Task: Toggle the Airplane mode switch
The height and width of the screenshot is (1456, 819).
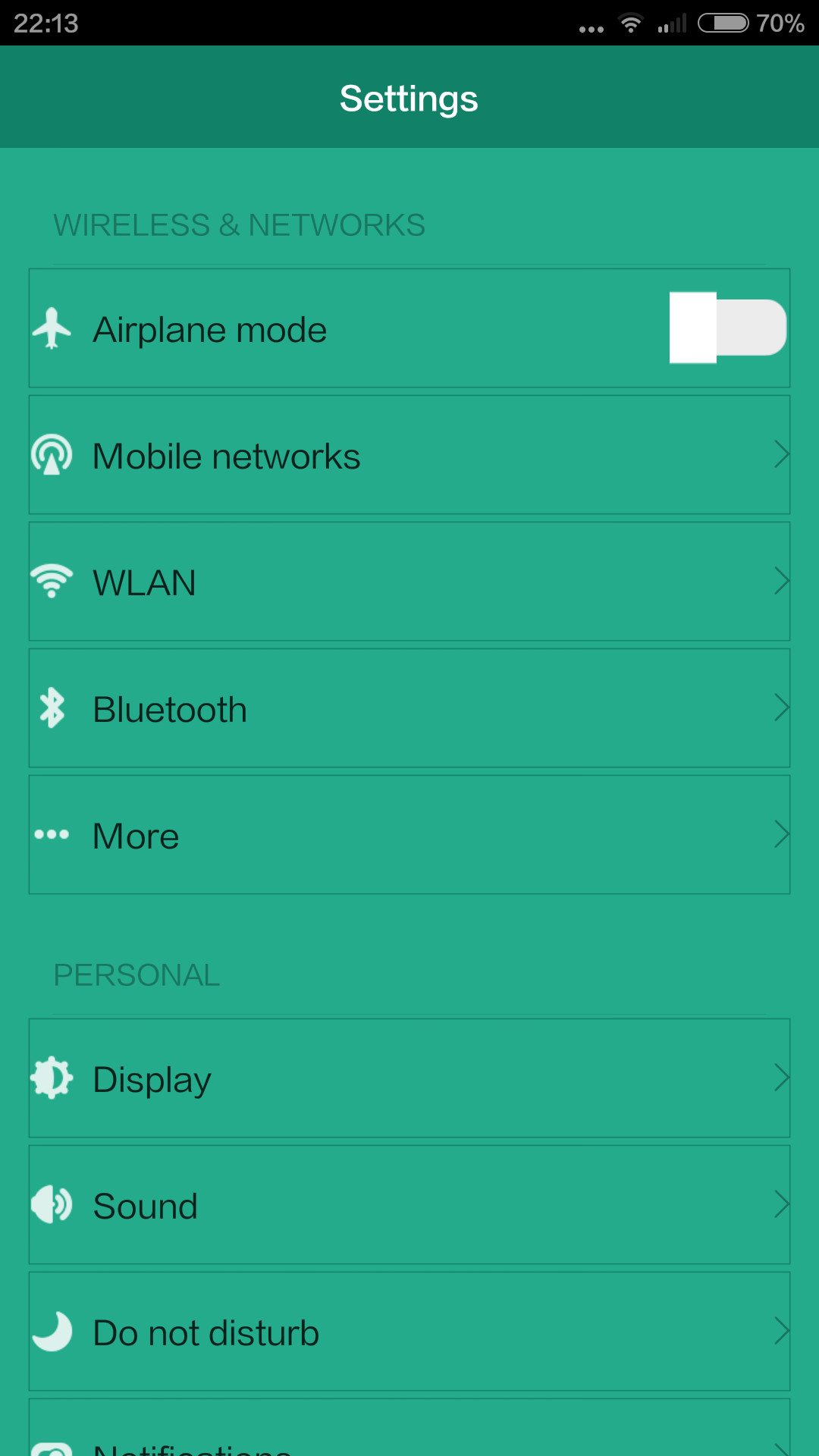Action: point(728,328)
